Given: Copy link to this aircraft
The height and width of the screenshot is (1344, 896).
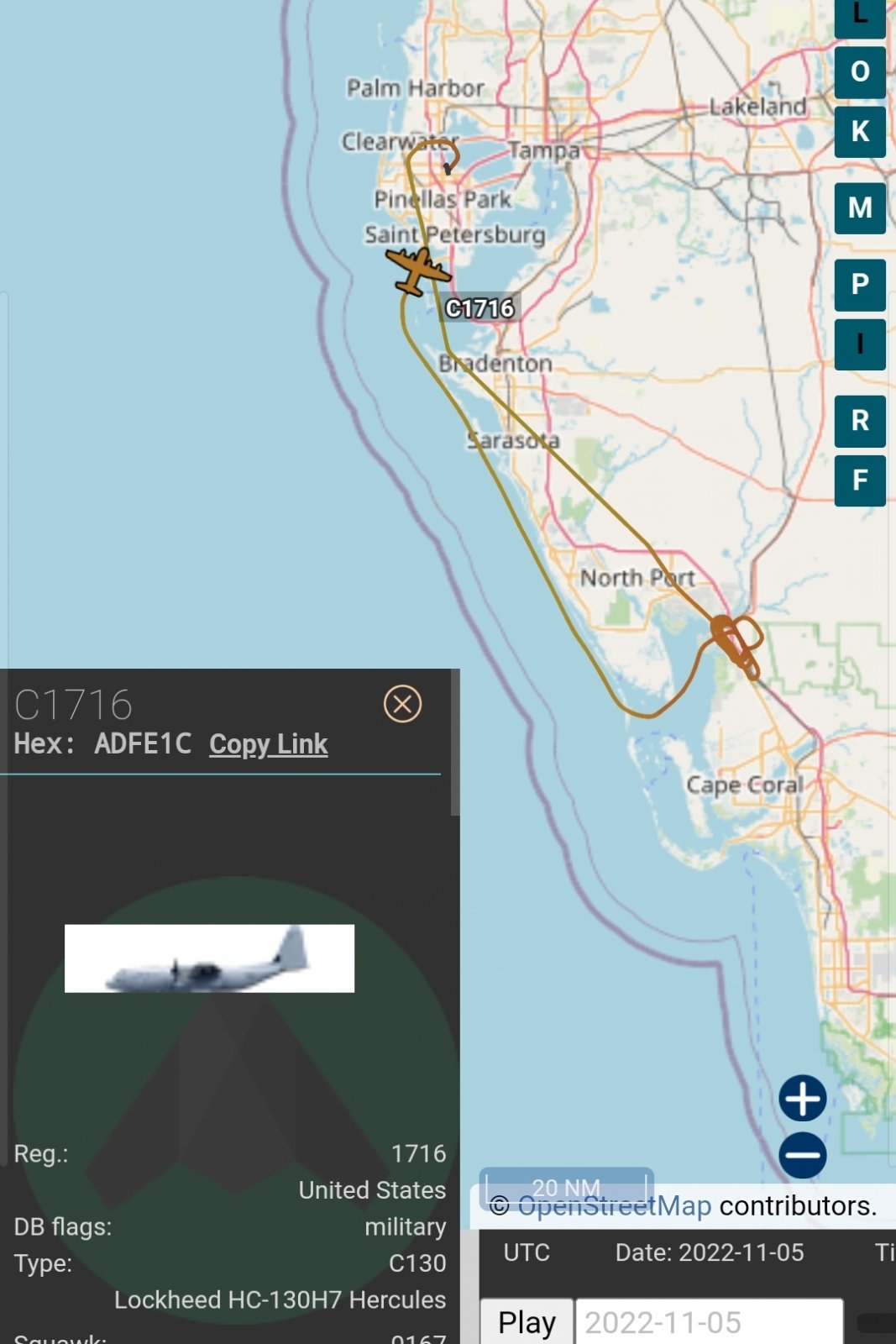Looking at the screenshot, I should [268, 744].
